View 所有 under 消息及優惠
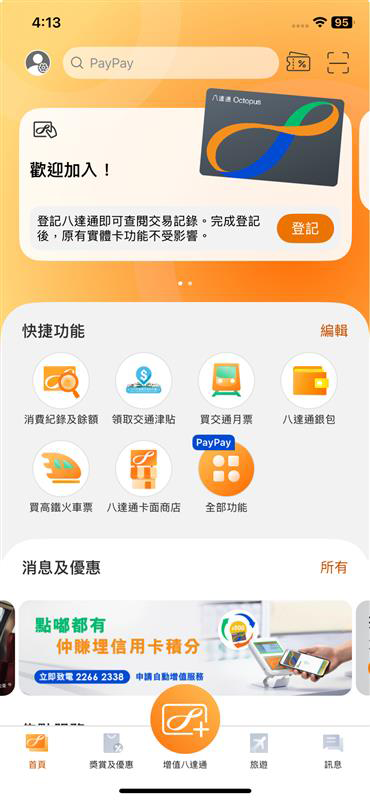Screen dimensions: 370x800 point(334,567)
